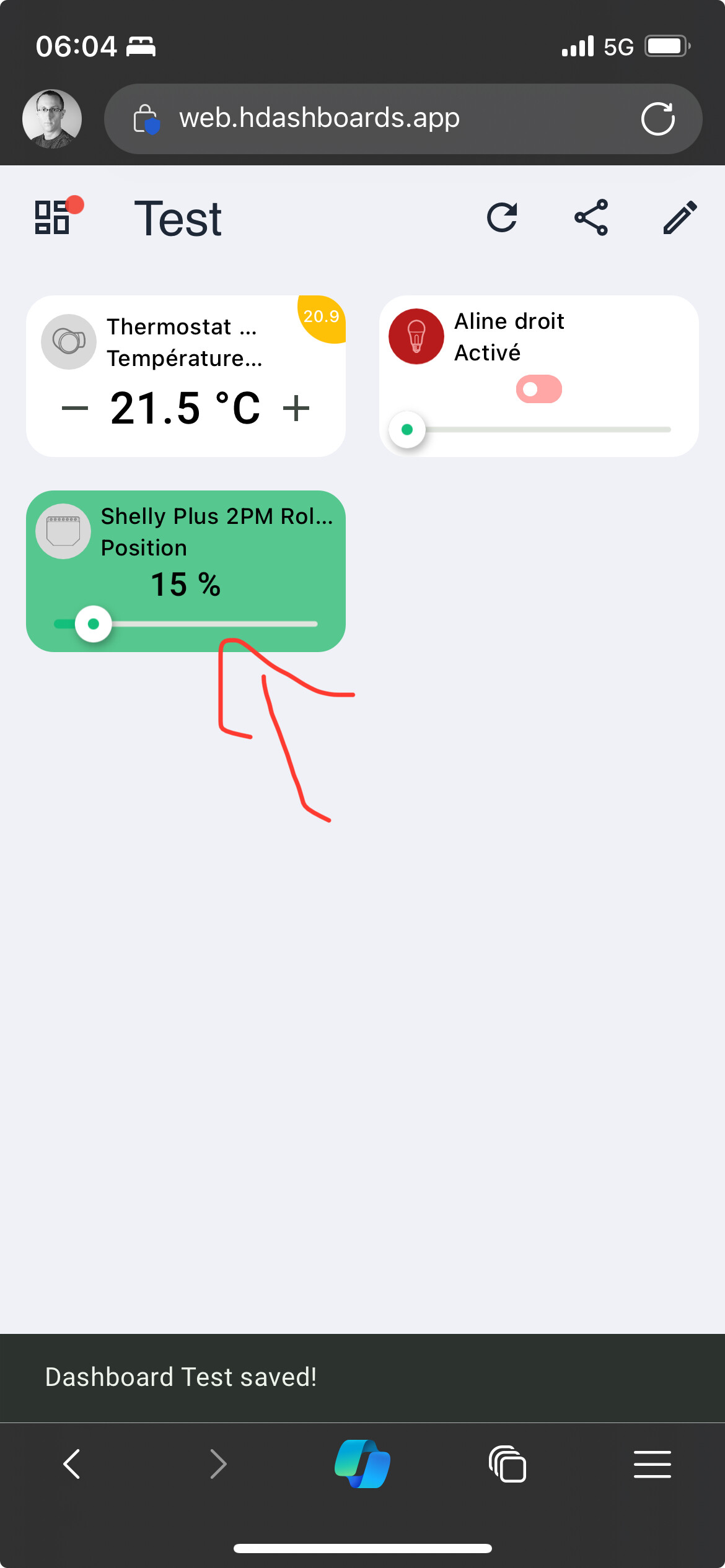Refresh the Test dashboard
Image resolution: width=725 pixels, height=1568 pixels.
coord(502,217)
